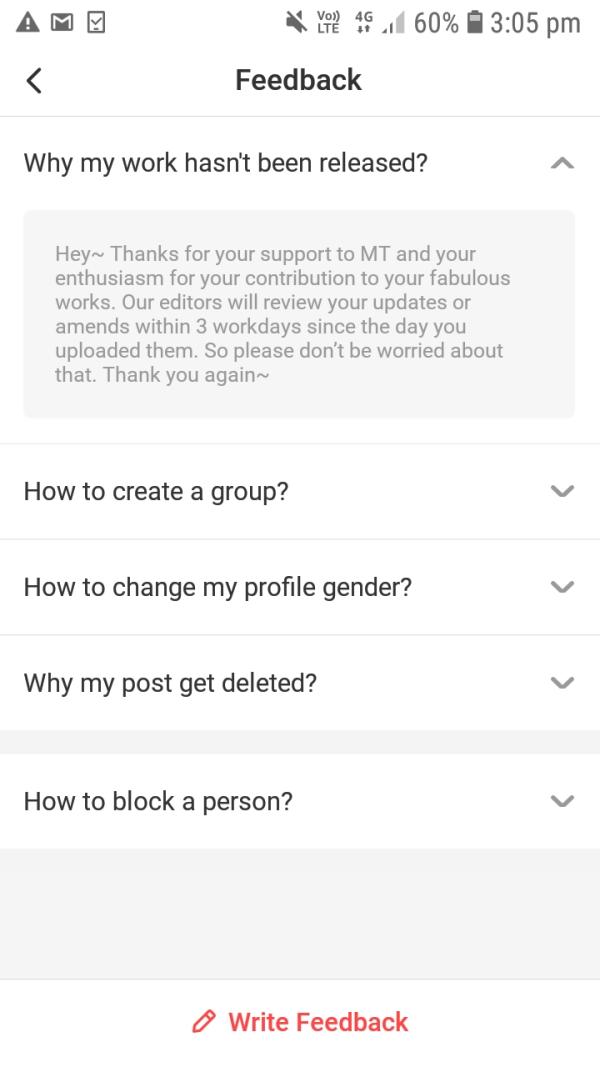This screenshot has height=1067, width=600.
Task: Expand 'How to create a group?'
Action: 563,491
